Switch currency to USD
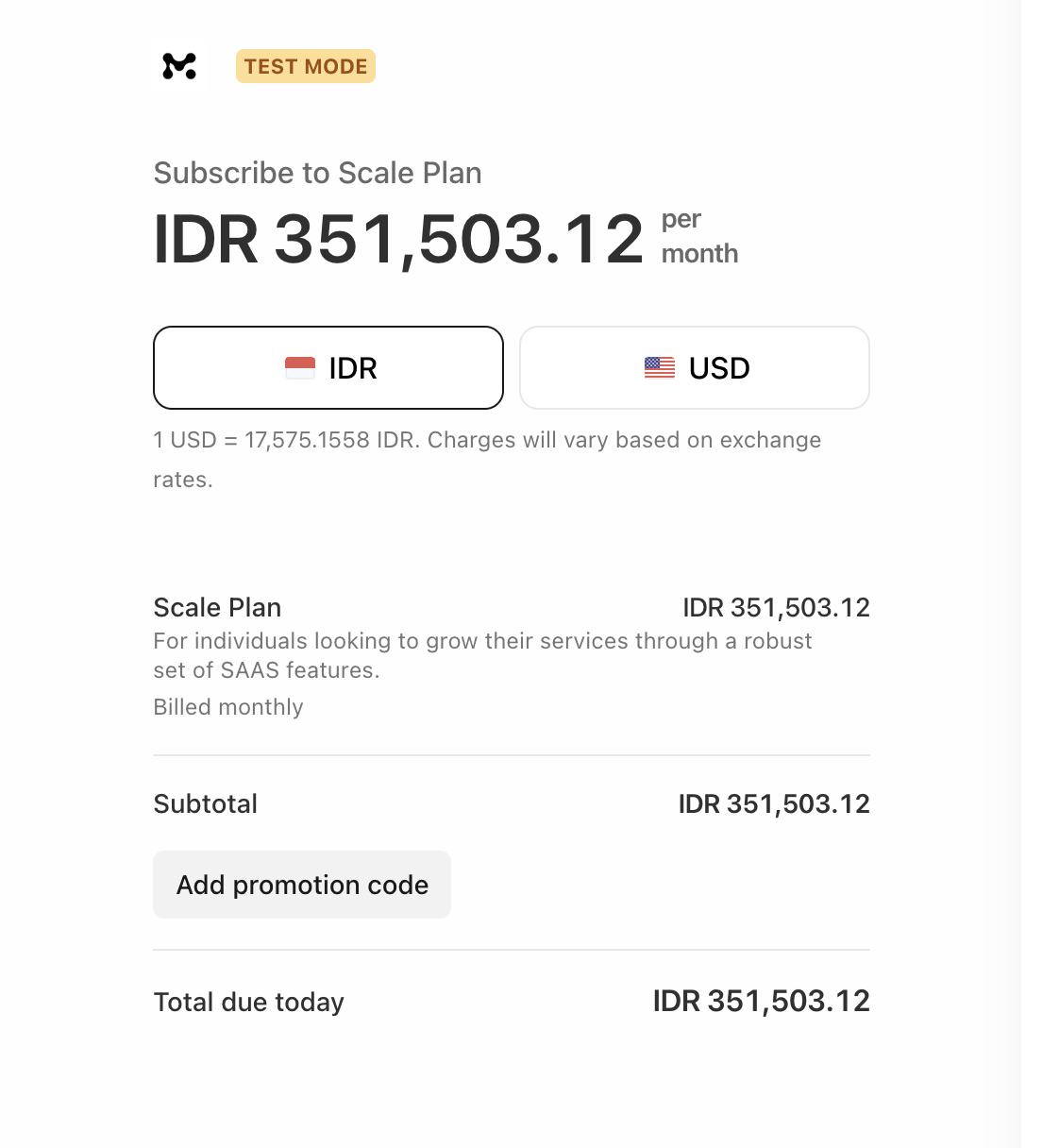This screenshot has width=1059, height=1148. tap(695, 368)
